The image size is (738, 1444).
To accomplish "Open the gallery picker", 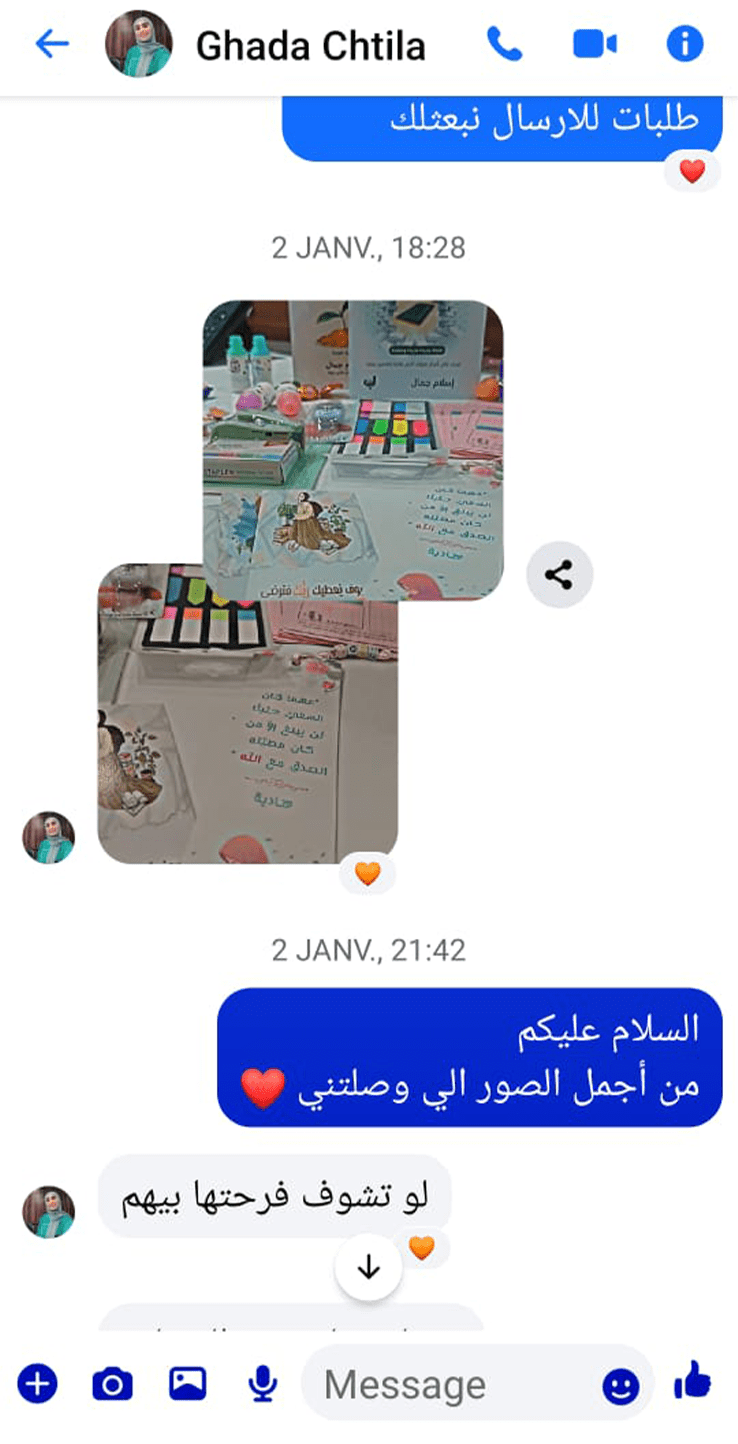I will coord(187,1384).
